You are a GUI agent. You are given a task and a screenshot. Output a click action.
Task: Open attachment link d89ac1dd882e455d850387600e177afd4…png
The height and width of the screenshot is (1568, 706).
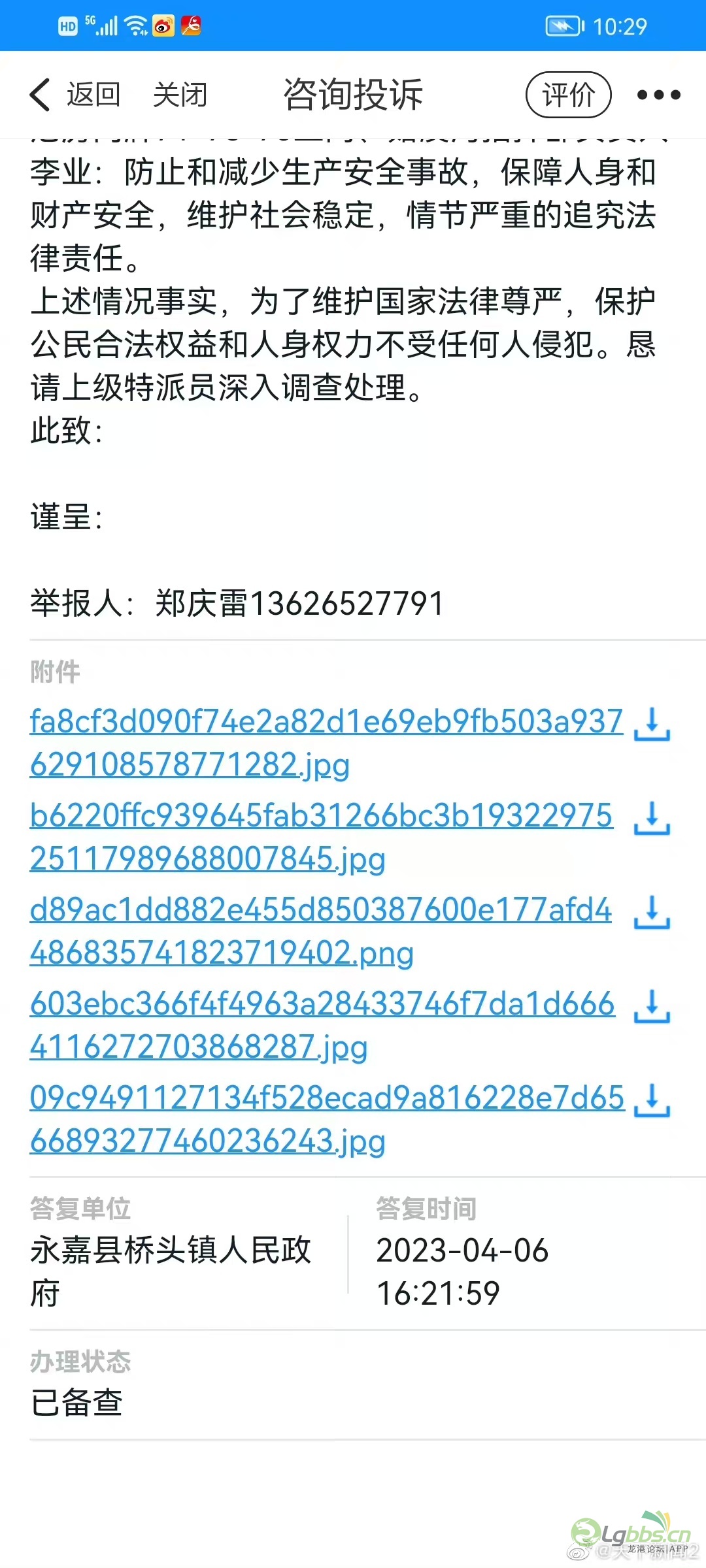pyautogui.click(x=321, y=931)
